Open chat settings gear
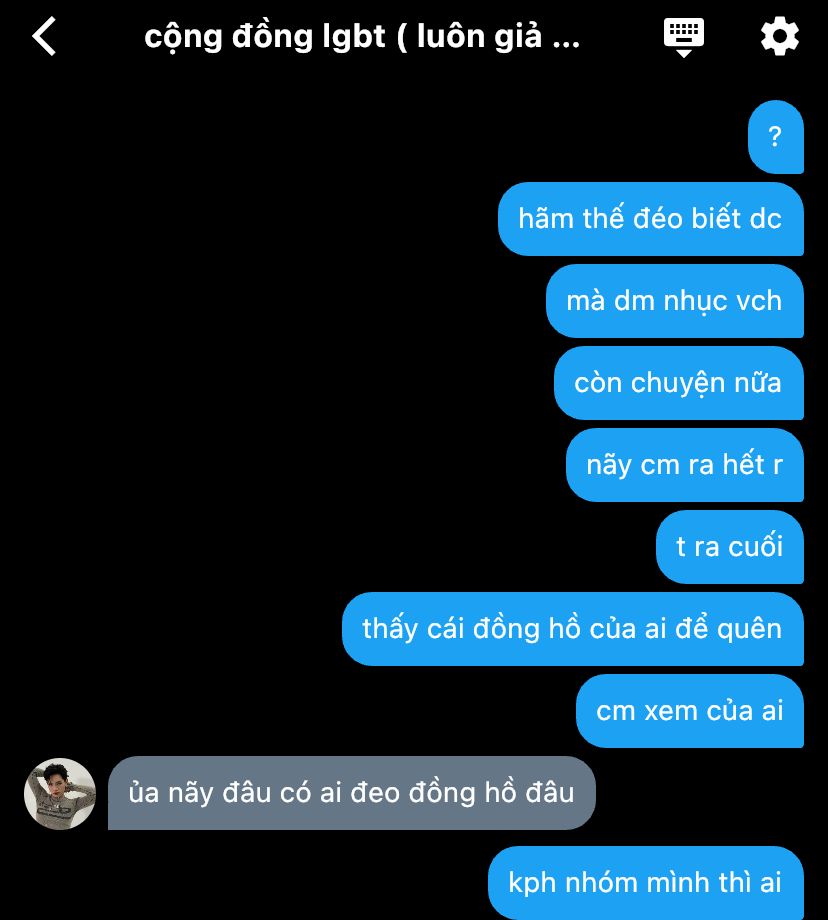Image resolution: width=828 pixels, height=920 pixels. [x=779, y=37]
